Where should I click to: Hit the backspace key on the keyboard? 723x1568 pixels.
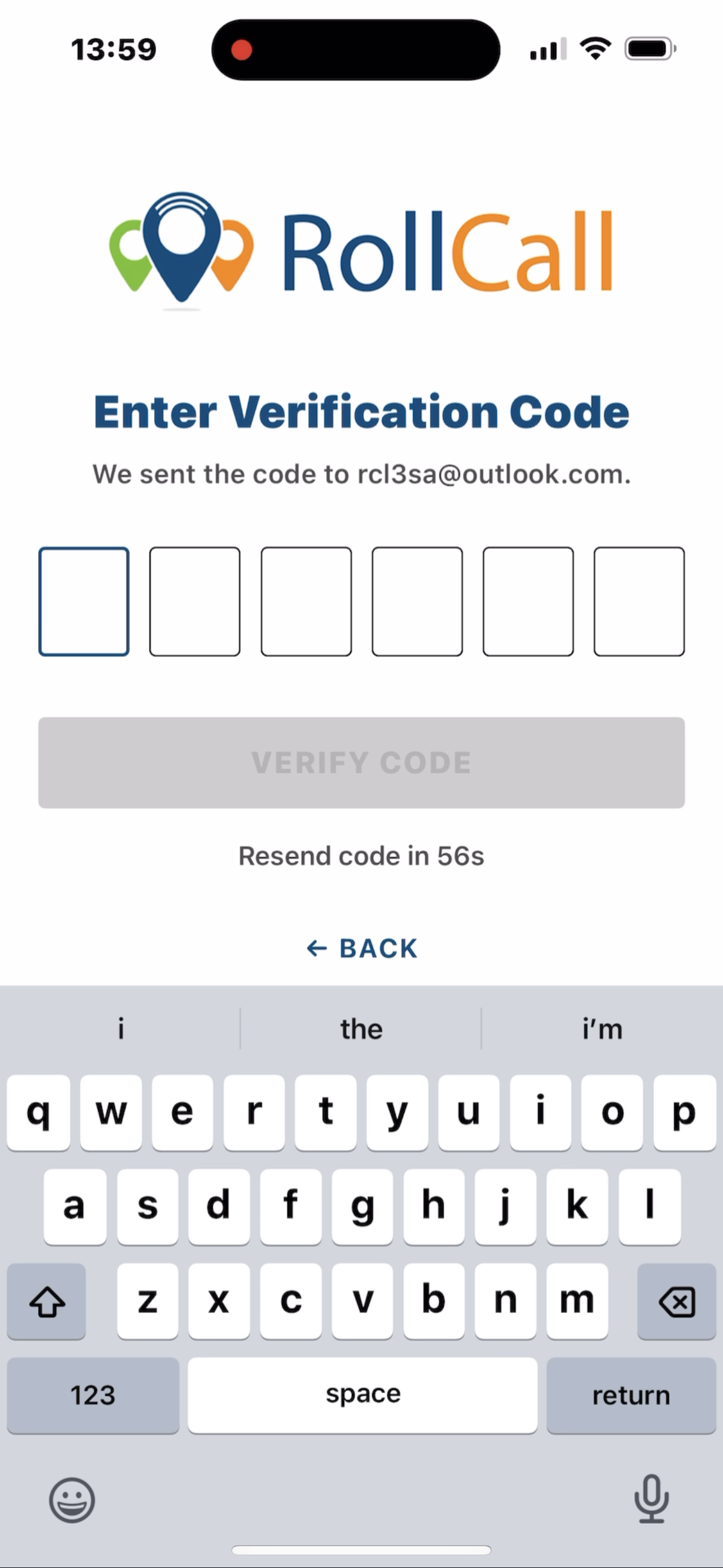(x=676, y=1302)
